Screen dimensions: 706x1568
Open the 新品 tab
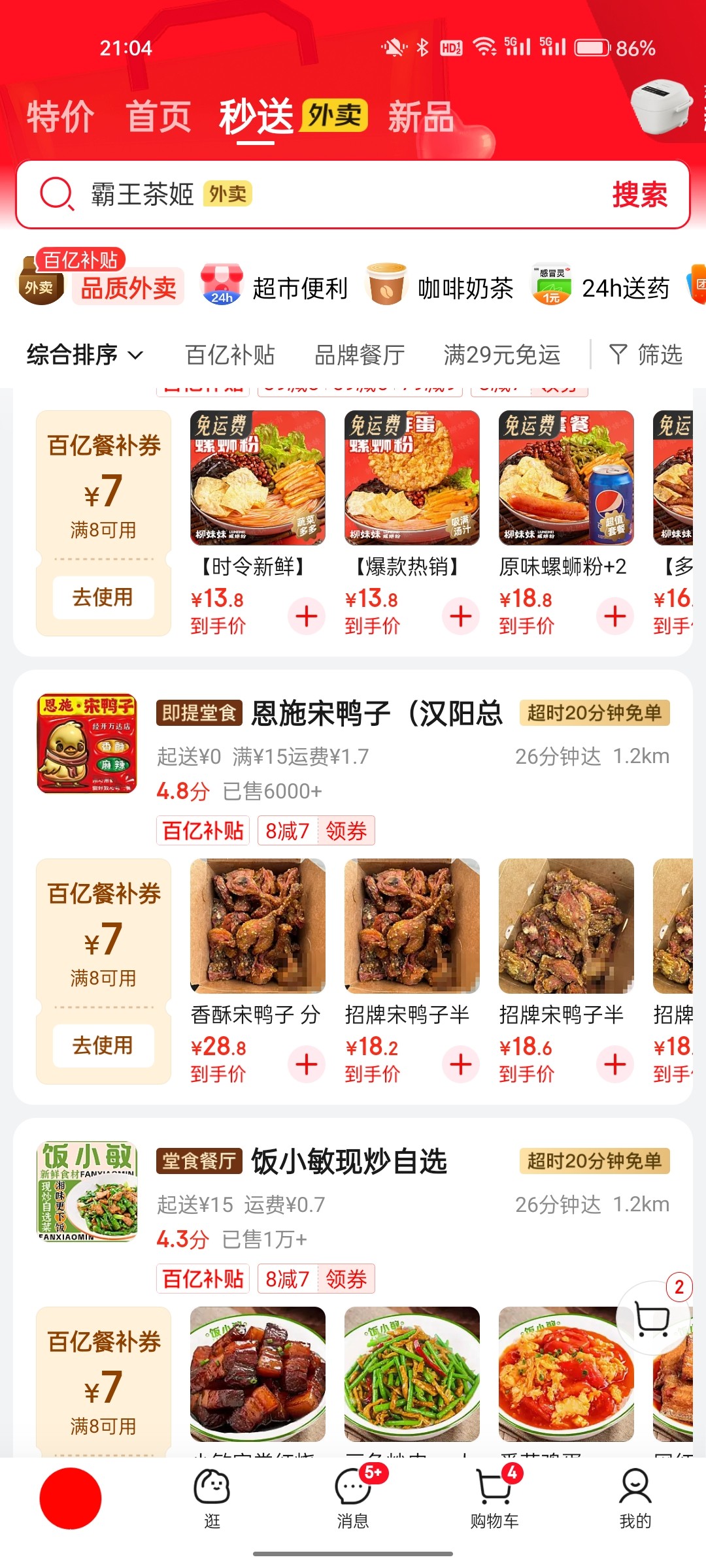tap(421, 118)
